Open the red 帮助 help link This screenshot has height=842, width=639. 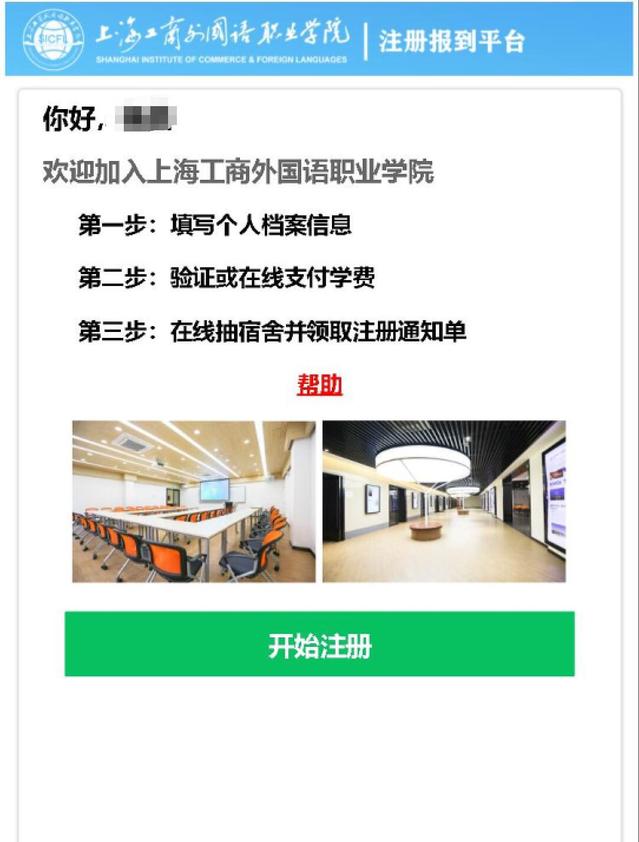tap(319, 385)
